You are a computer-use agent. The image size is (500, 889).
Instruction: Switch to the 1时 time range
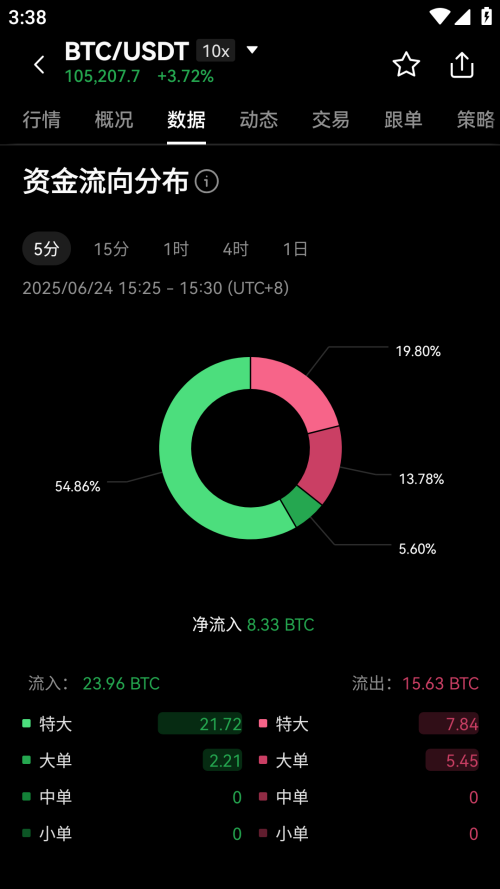point(176,248)
